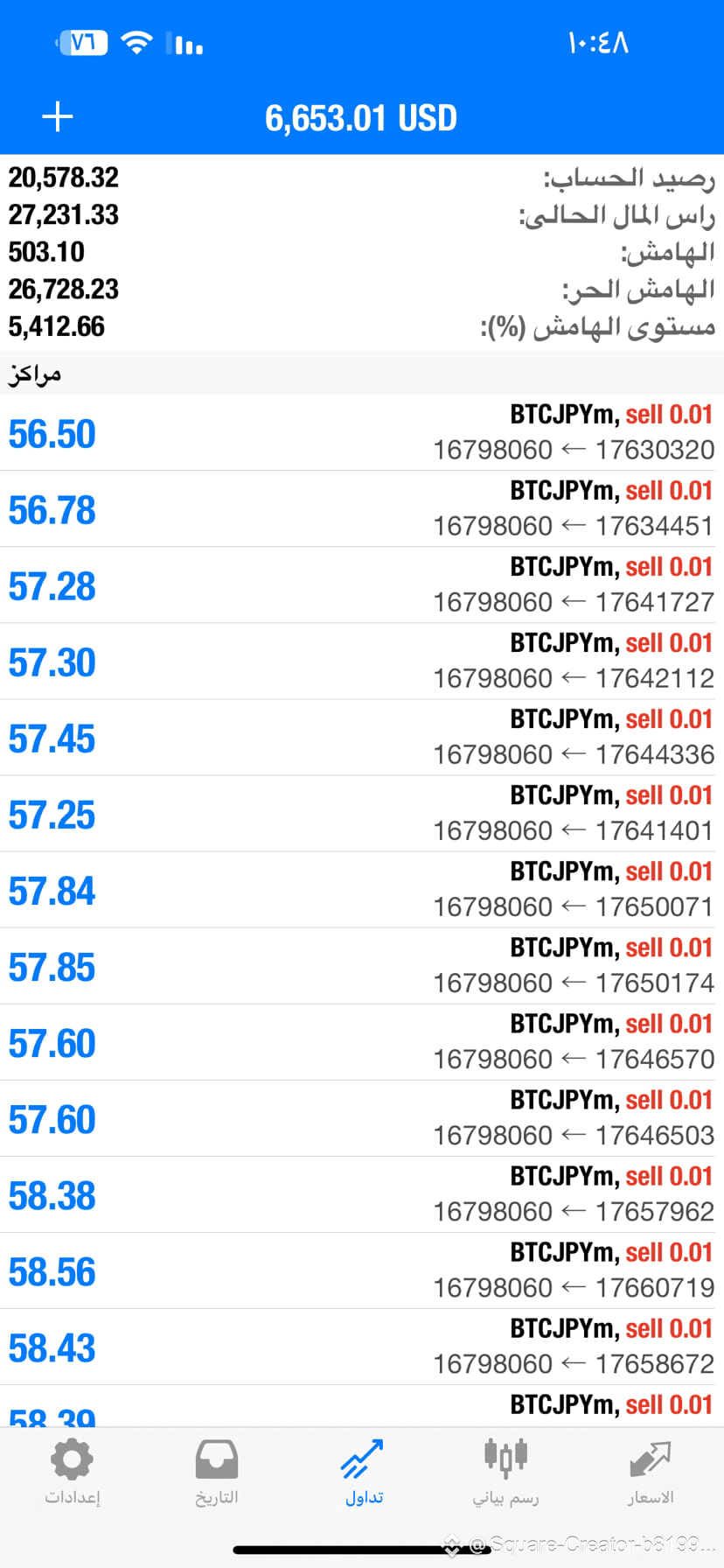Expand the BTCJPYm position at 17641727
The height and width of the screenshot is (1568, 724).
362,584
